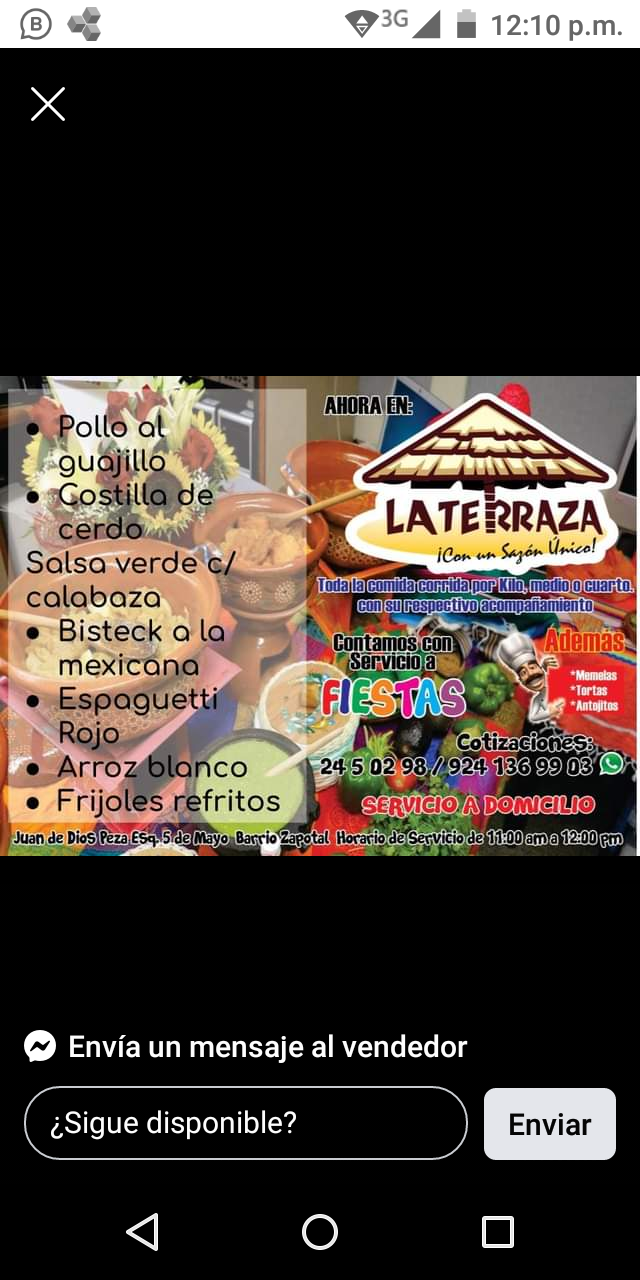Go back using system navigation
Image resolution: width=640 pixels, height=1280 pixels.
click(x=142, y=1231)
